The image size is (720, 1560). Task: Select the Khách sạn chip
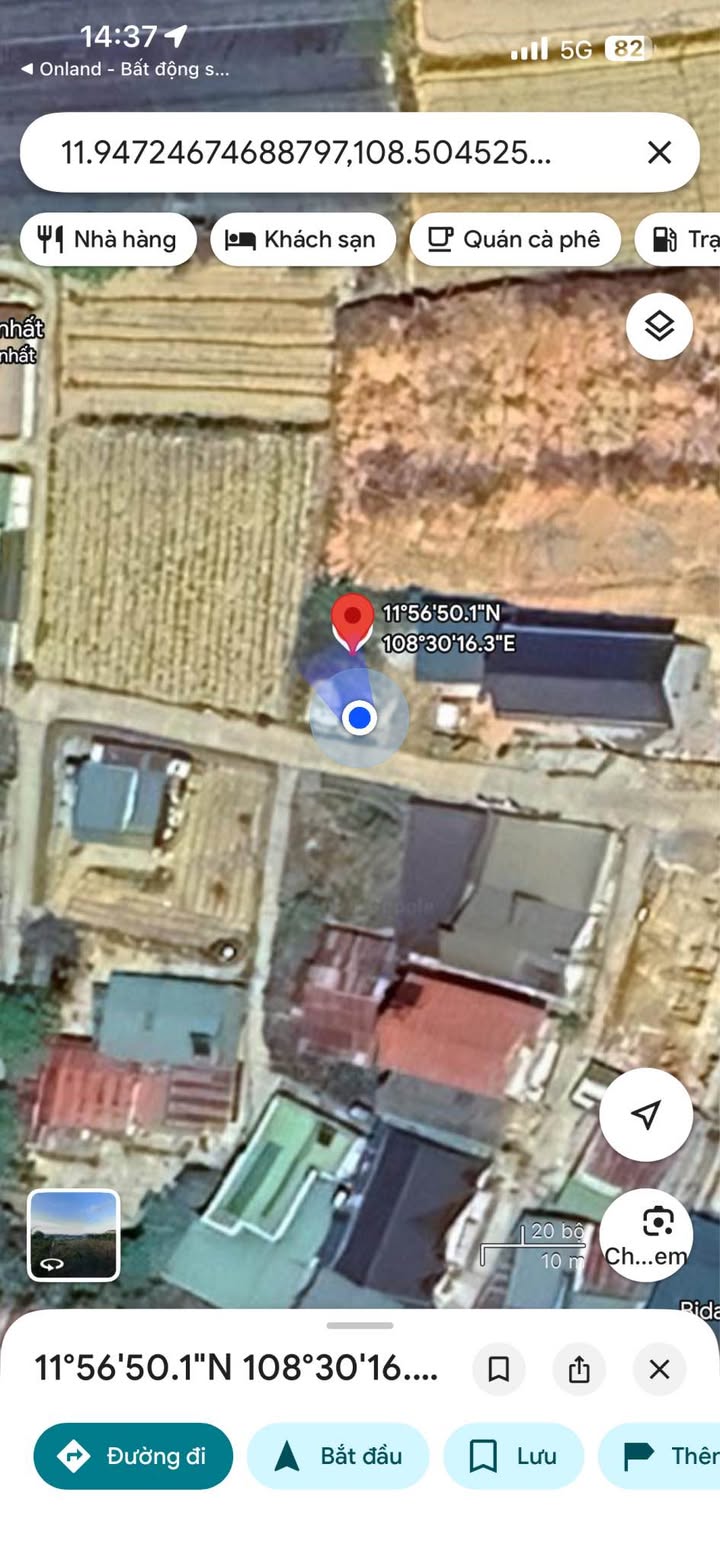point(303,240)
